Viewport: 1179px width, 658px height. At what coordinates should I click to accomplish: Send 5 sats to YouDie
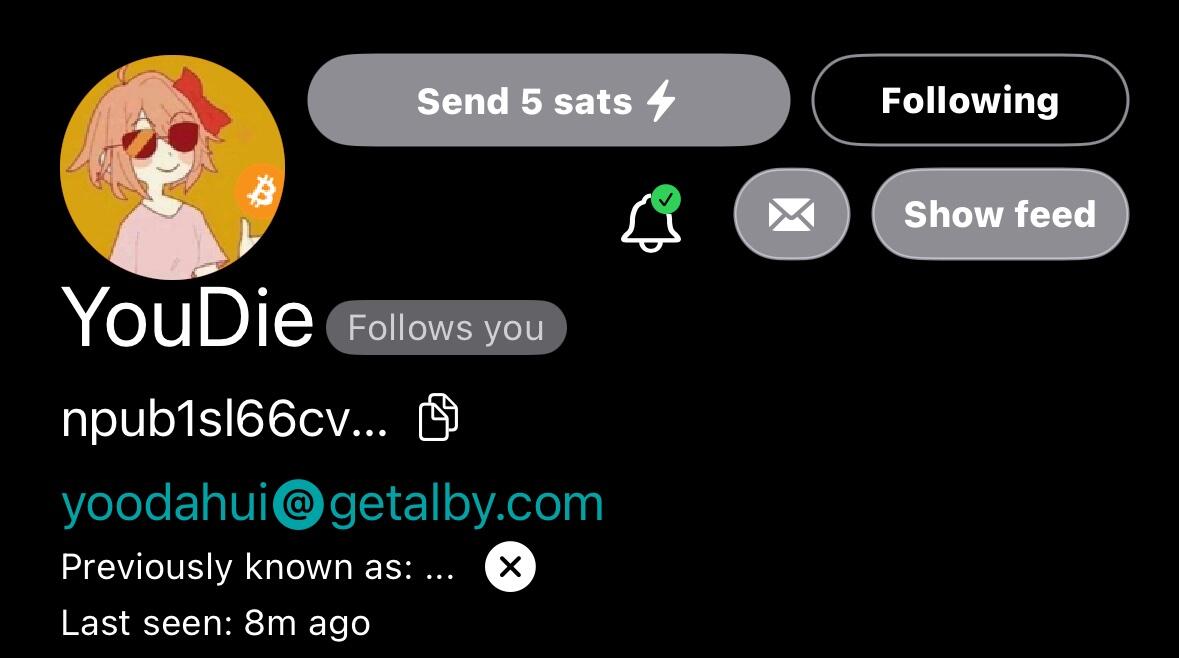click(548, 101)
